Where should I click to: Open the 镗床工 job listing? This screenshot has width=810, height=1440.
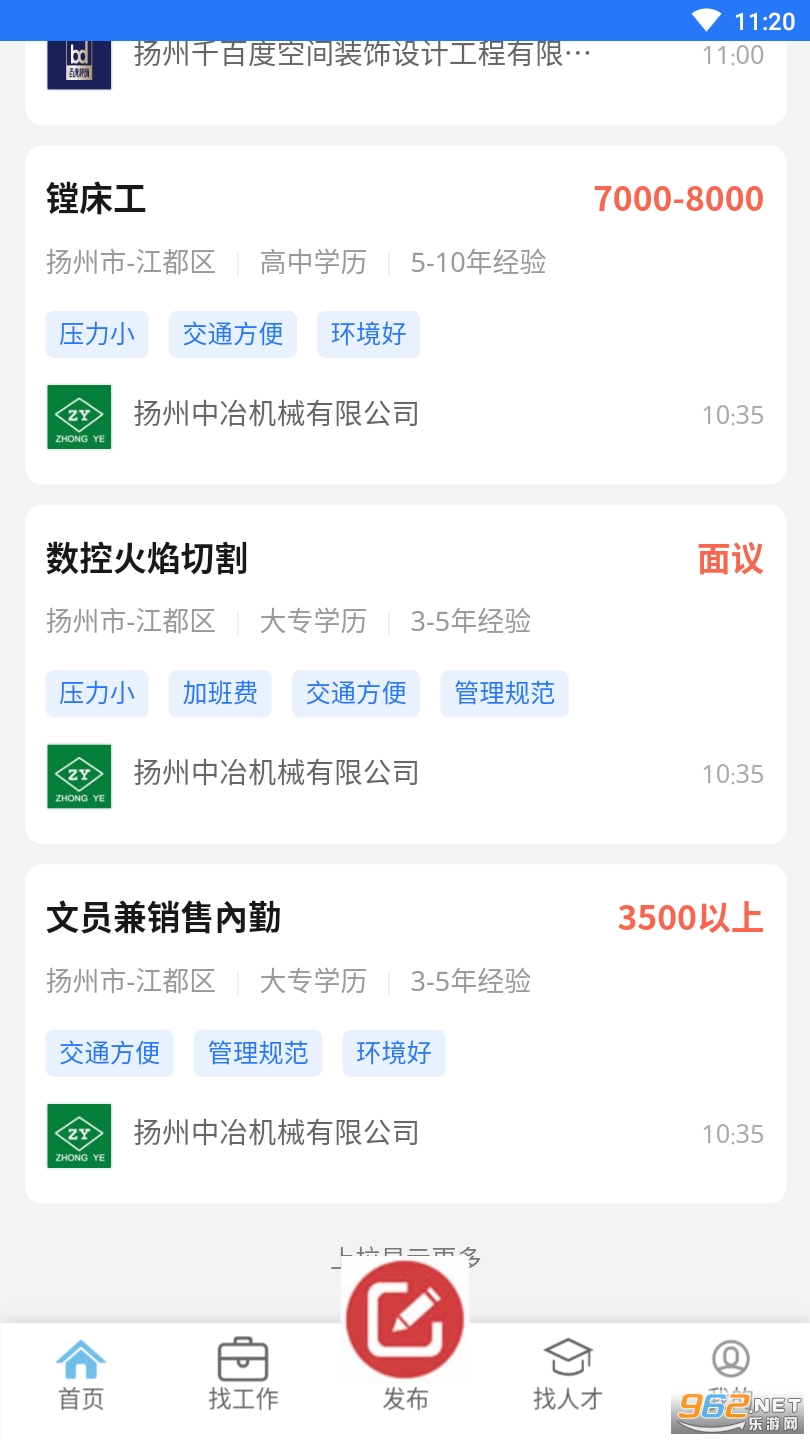tap(405, 315)
